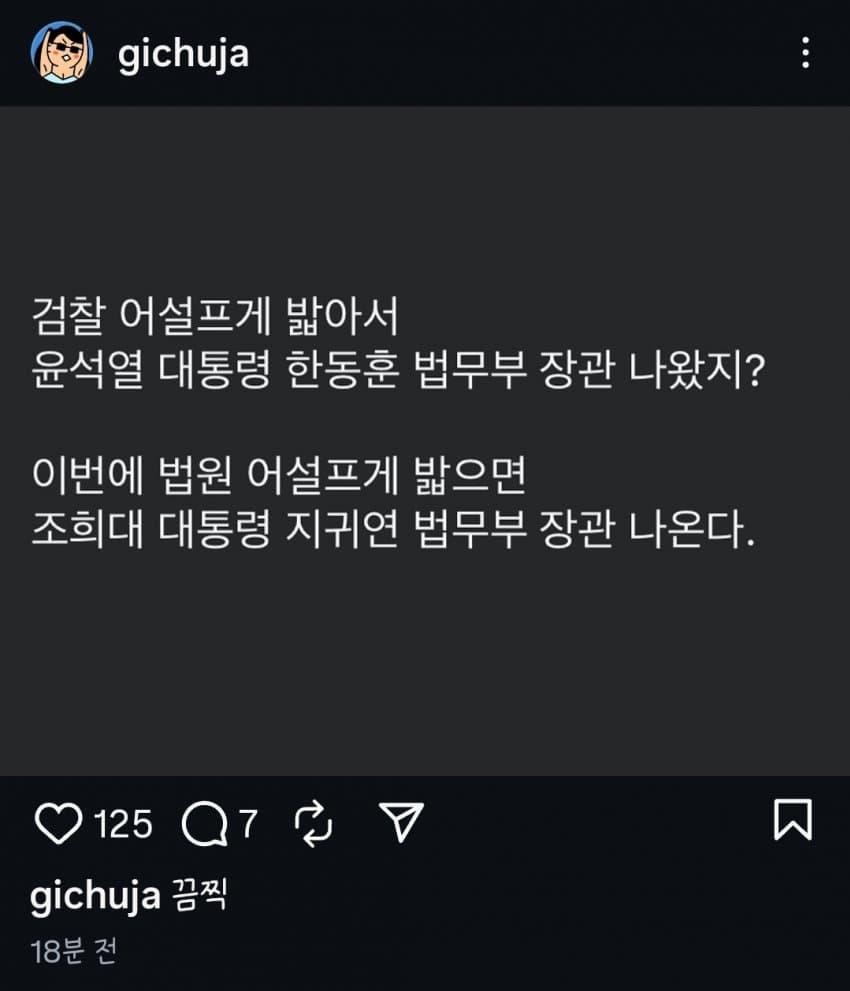Image resolution: width=850 pixels, height=991 pixels.
Task: Repost using the repost arrows icon
Action: pos(314,824)
